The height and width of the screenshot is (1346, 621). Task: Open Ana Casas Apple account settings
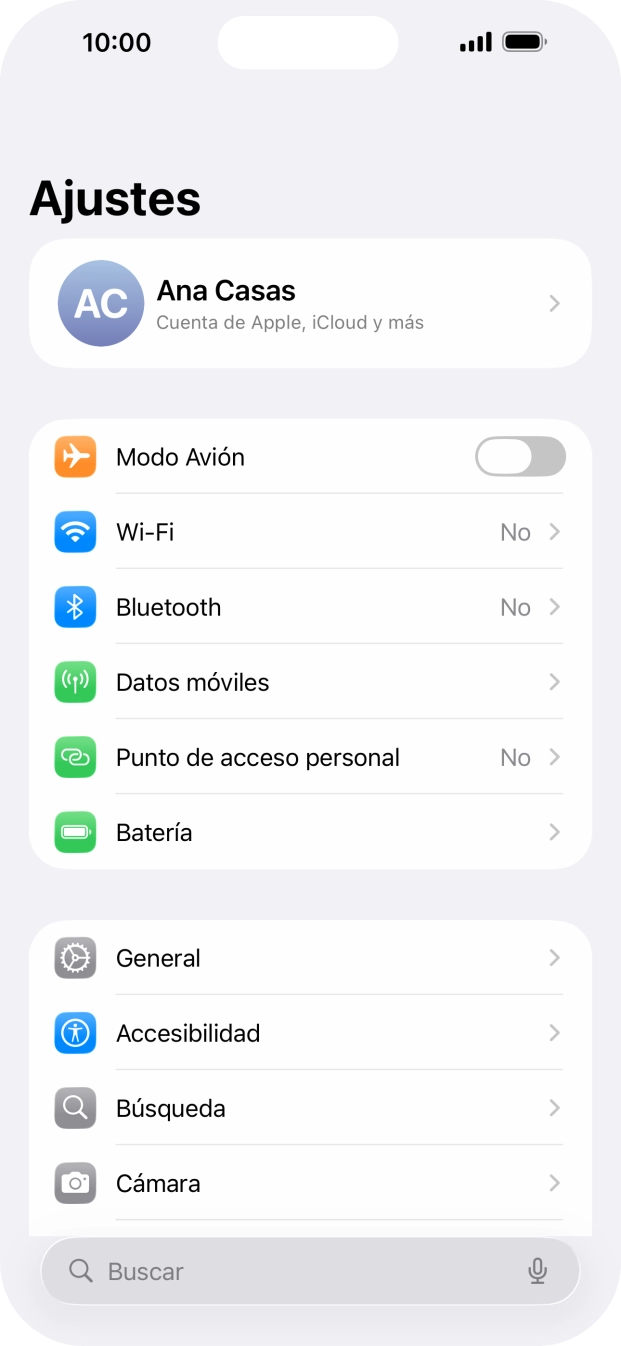[310, 303]
